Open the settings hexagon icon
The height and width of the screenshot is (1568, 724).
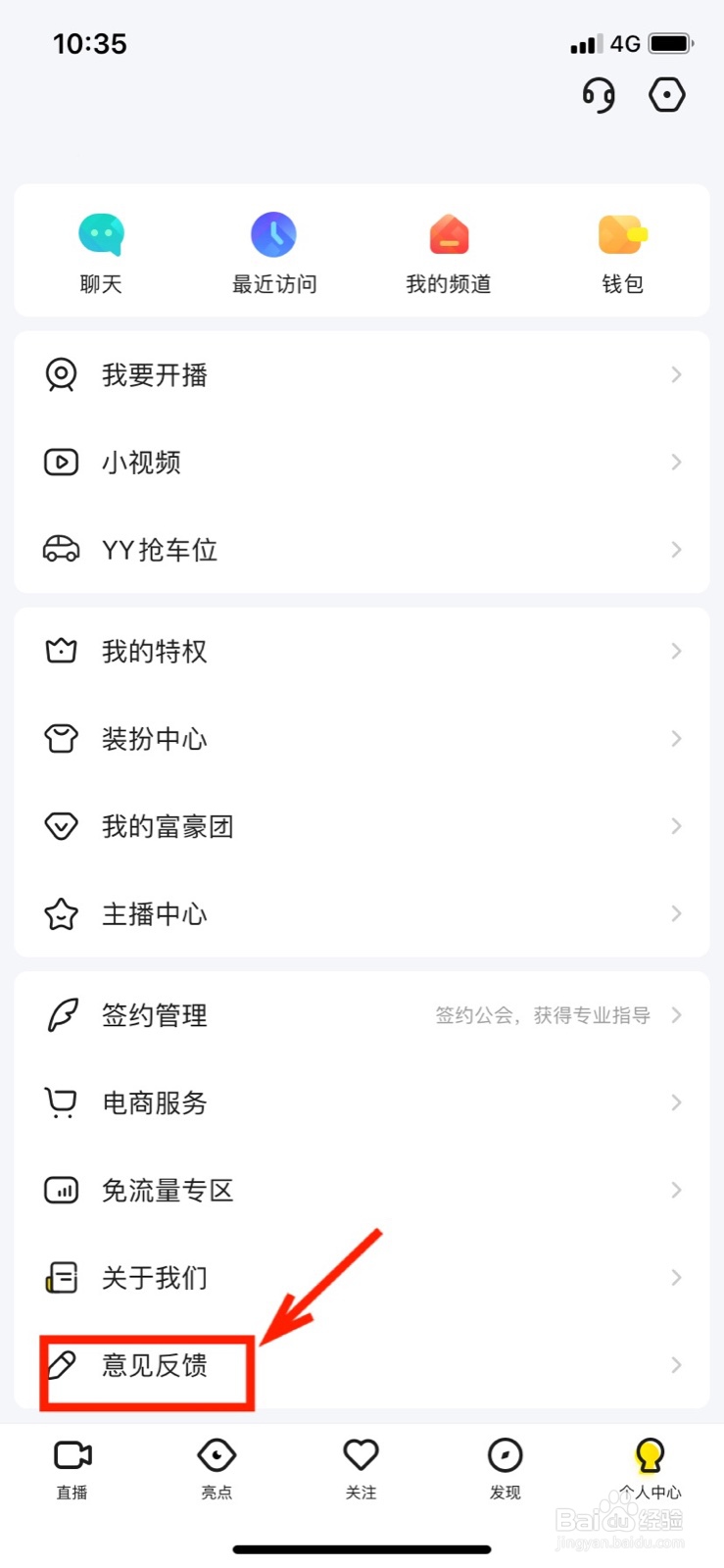point(667,95)
